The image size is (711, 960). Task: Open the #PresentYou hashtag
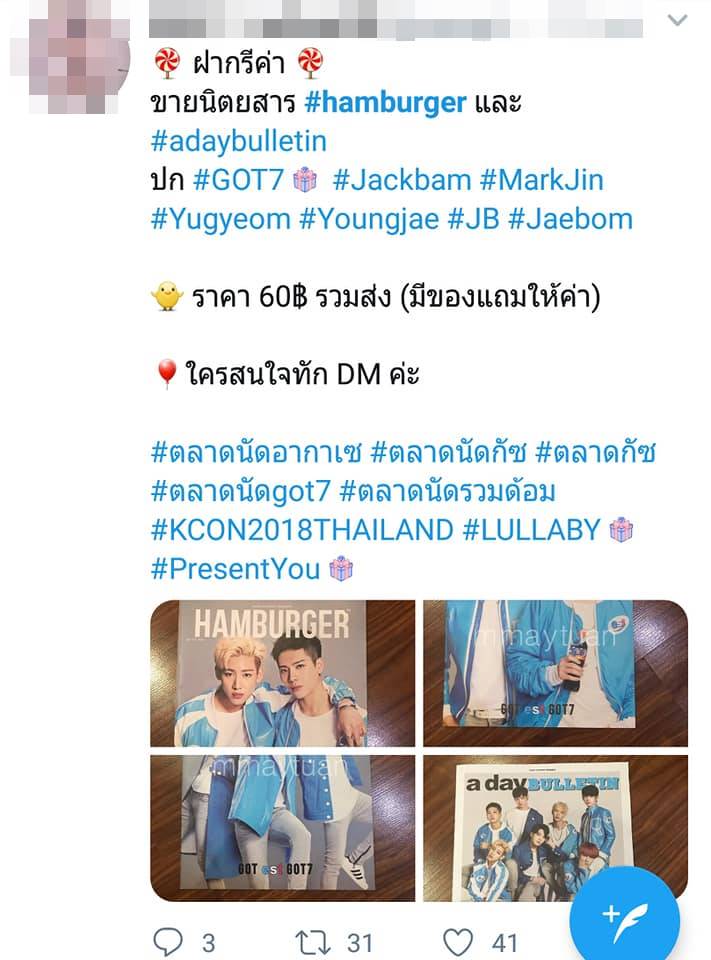pyautogui.click(x=236, y=569)
